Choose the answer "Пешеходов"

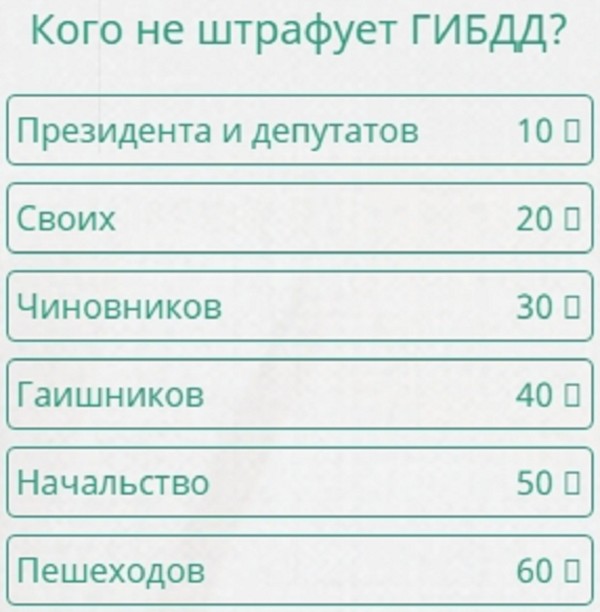[299, 571]
